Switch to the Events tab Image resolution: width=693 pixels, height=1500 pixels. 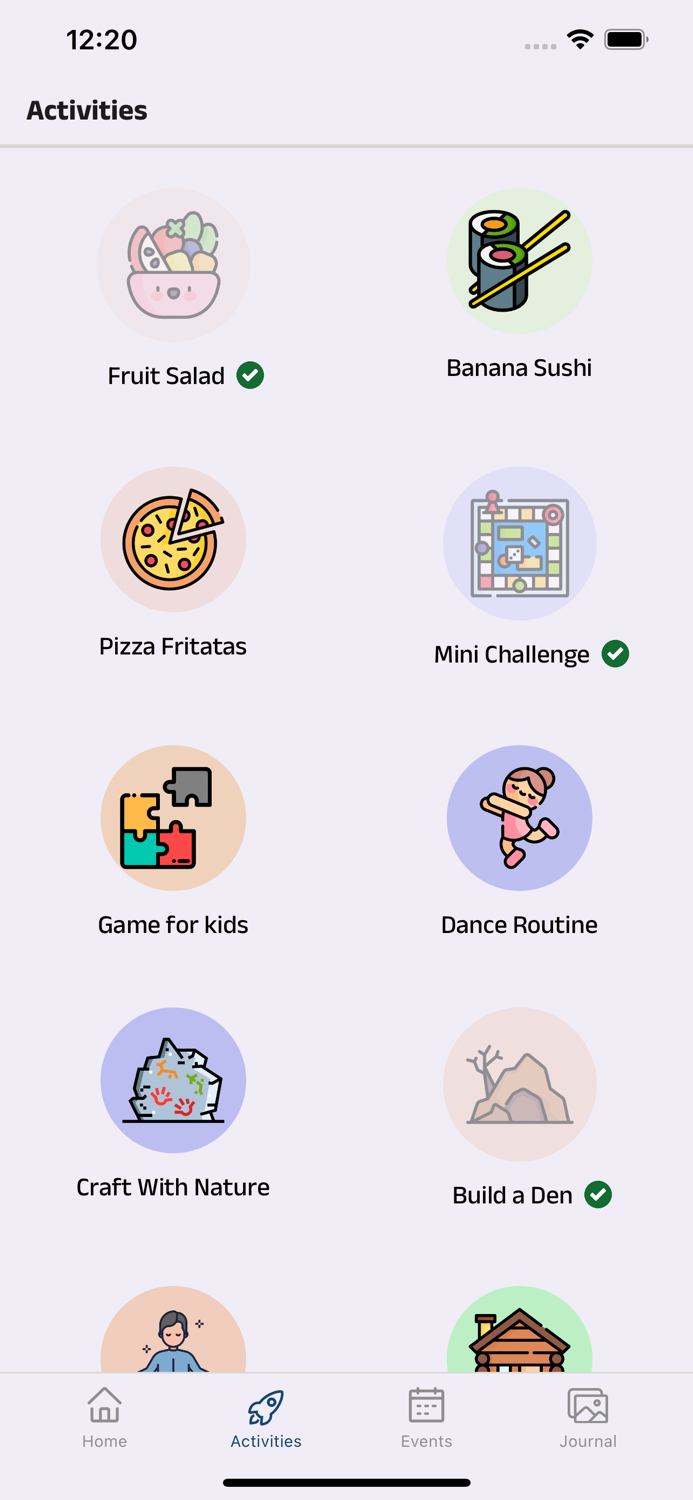427,1418
